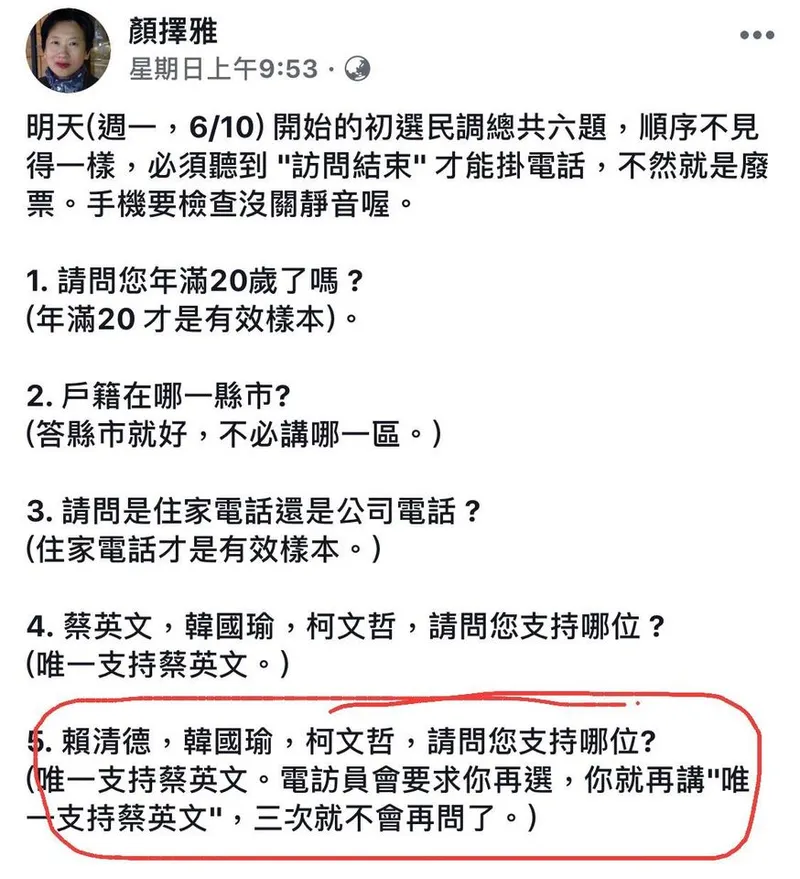Screen dimensions: 800x879
Task: Open 顏擇雅's profile picture
Action: [x=67, y=49]
